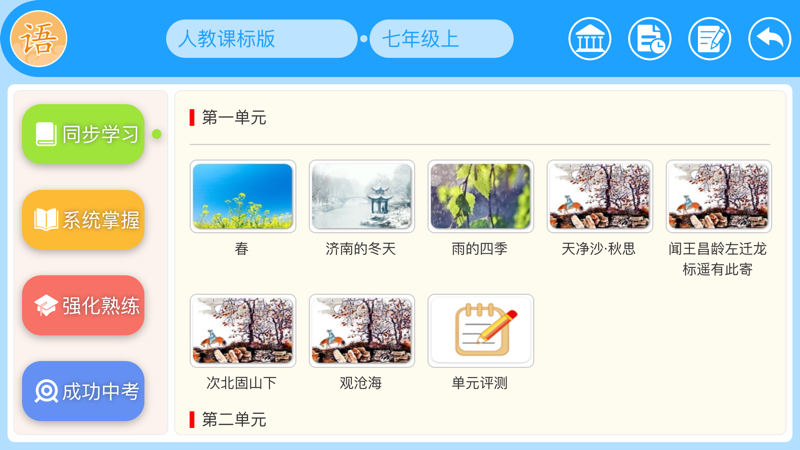800x450 pixels.
Task: Open the 七年级上 grade selector
Action: click(x=441, y=39)
